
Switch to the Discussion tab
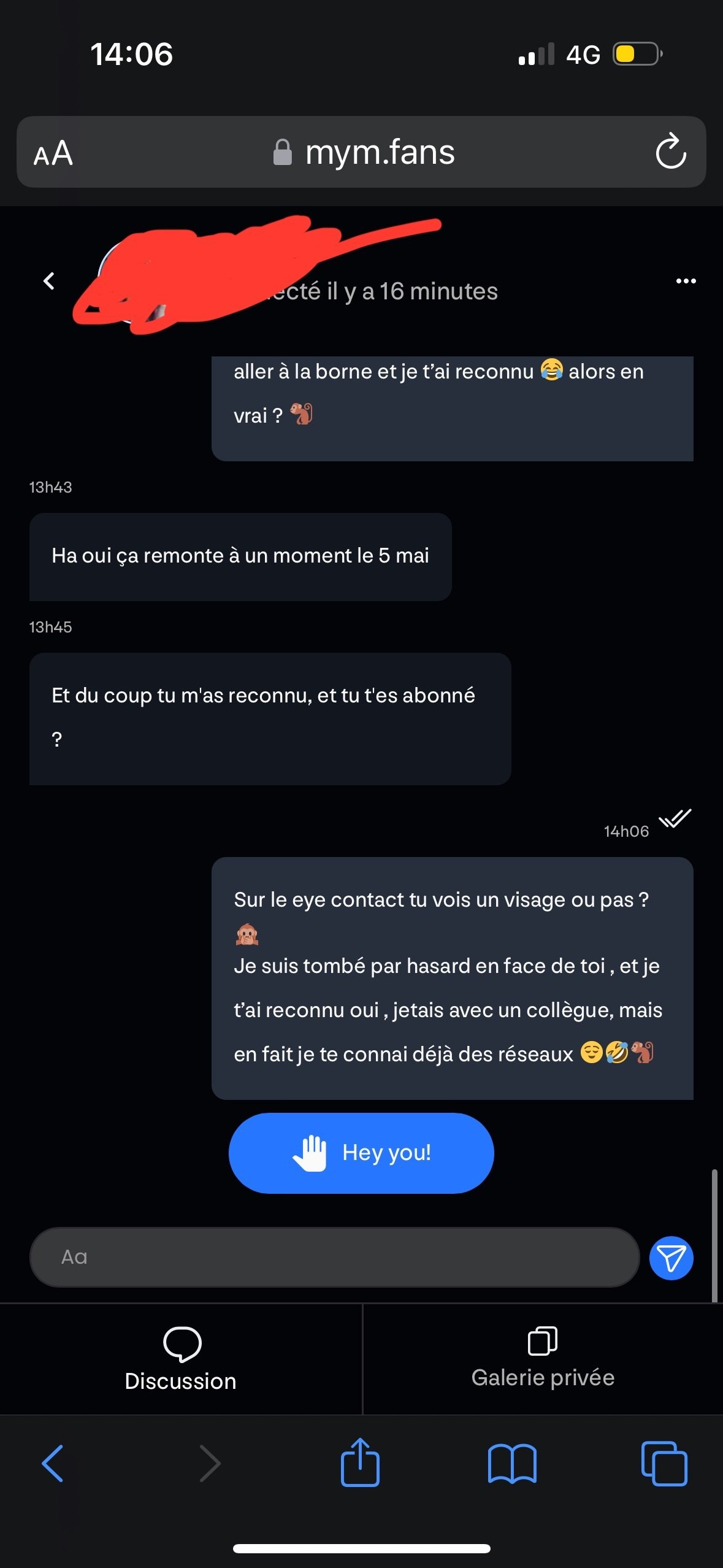tap(181, 1359)
